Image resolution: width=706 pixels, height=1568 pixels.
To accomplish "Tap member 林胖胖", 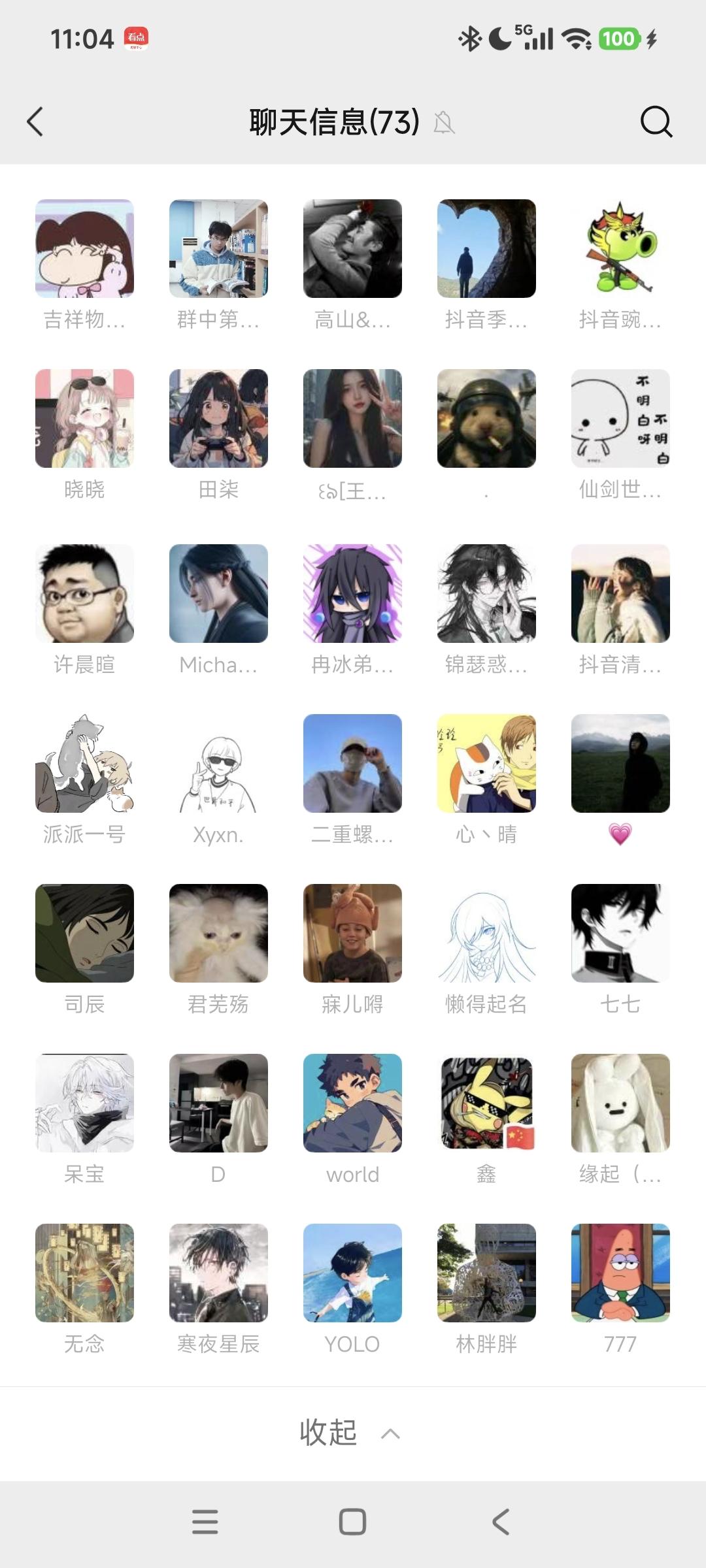I will (486, 1273).
